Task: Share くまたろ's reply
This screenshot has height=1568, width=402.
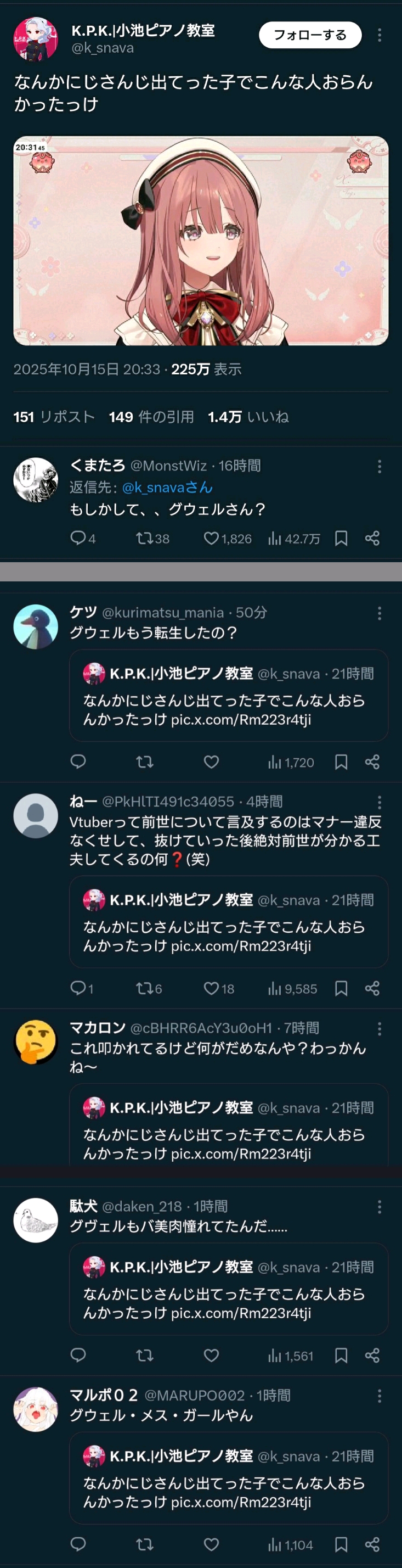Action: (x=372, y=538)
